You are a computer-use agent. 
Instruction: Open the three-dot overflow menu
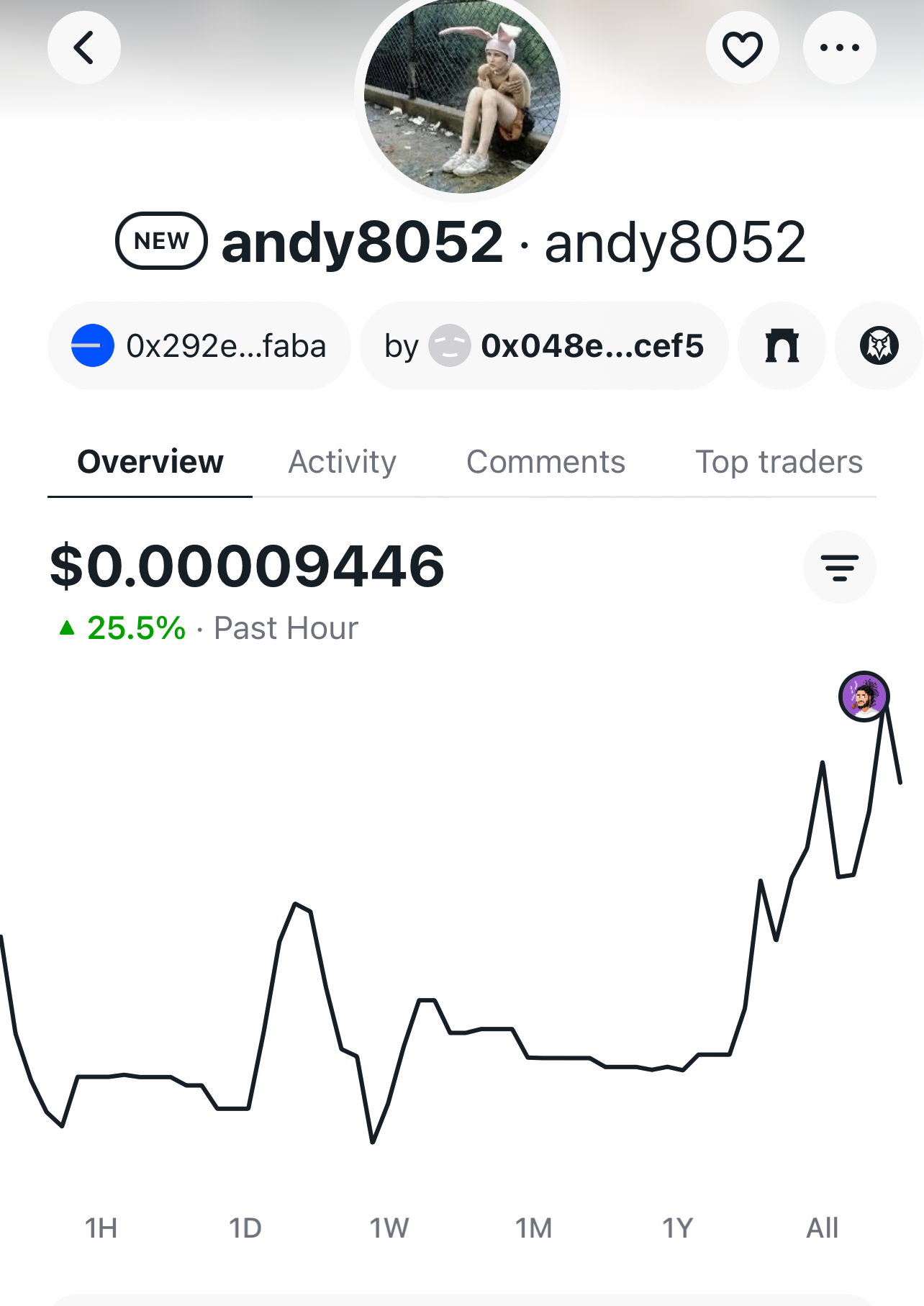click(x=839, y=48)
